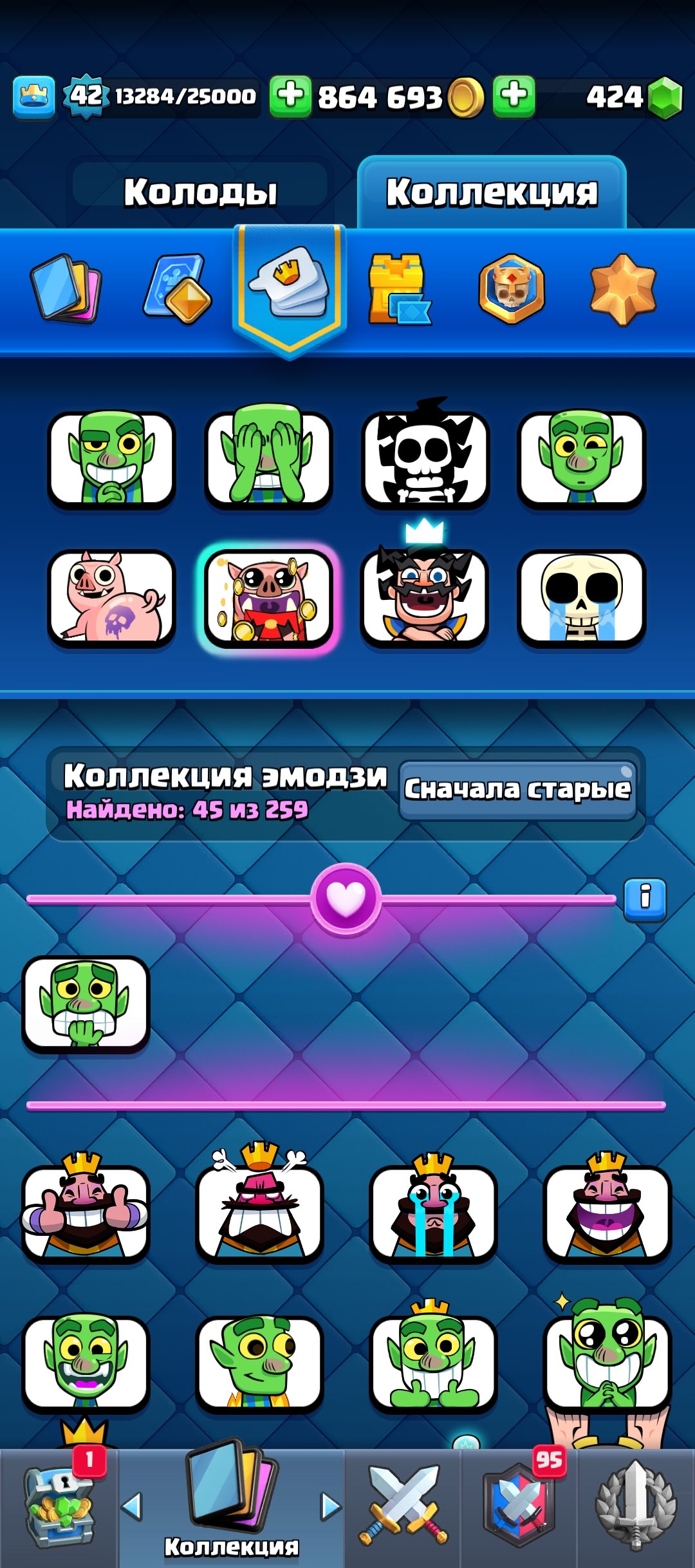Open the cards collection section icon
695x1568 pixels.
click(66, 289)
